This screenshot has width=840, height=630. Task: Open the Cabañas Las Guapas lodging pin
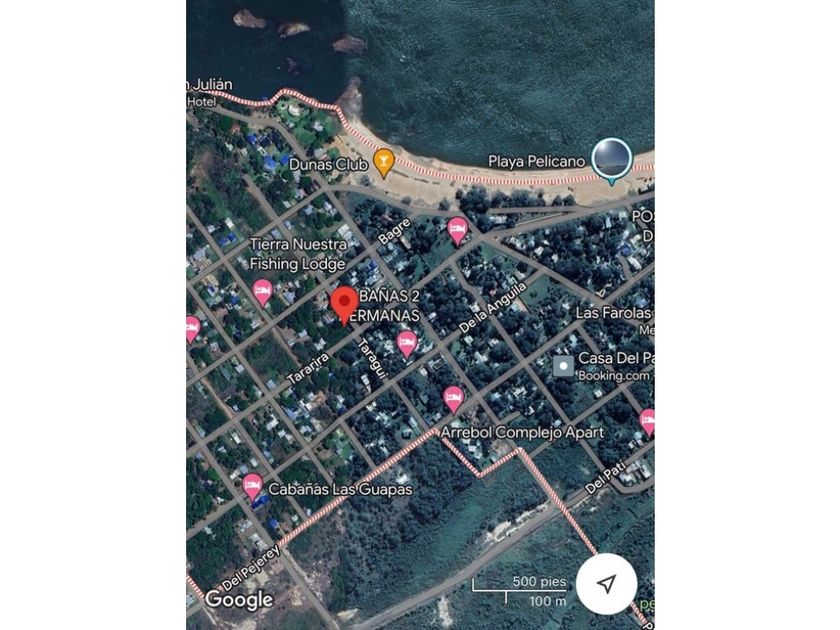tap(253, 486)
